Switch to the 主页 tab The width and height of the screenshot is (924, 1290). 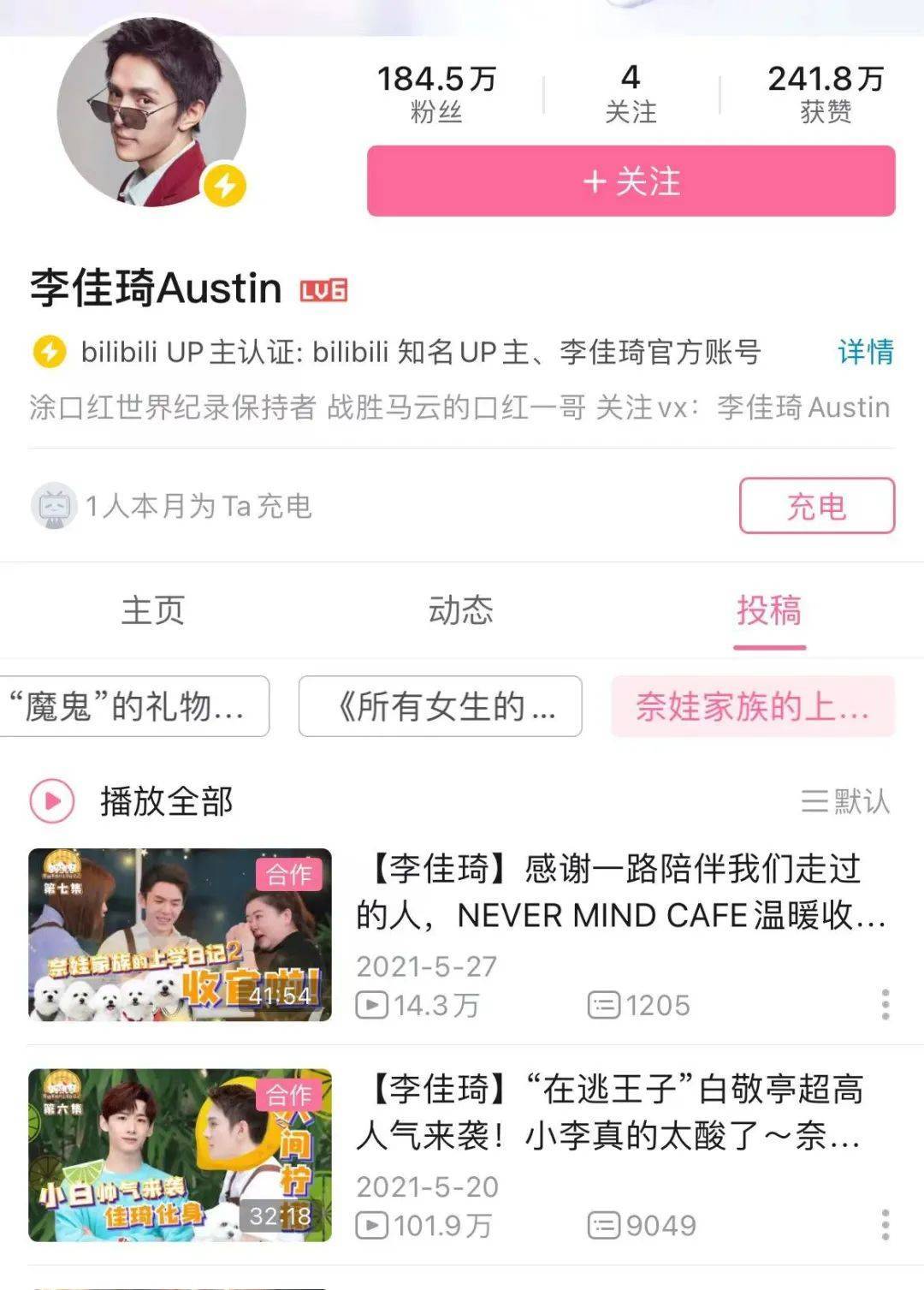pyautogui.click(x=153, y=610)
